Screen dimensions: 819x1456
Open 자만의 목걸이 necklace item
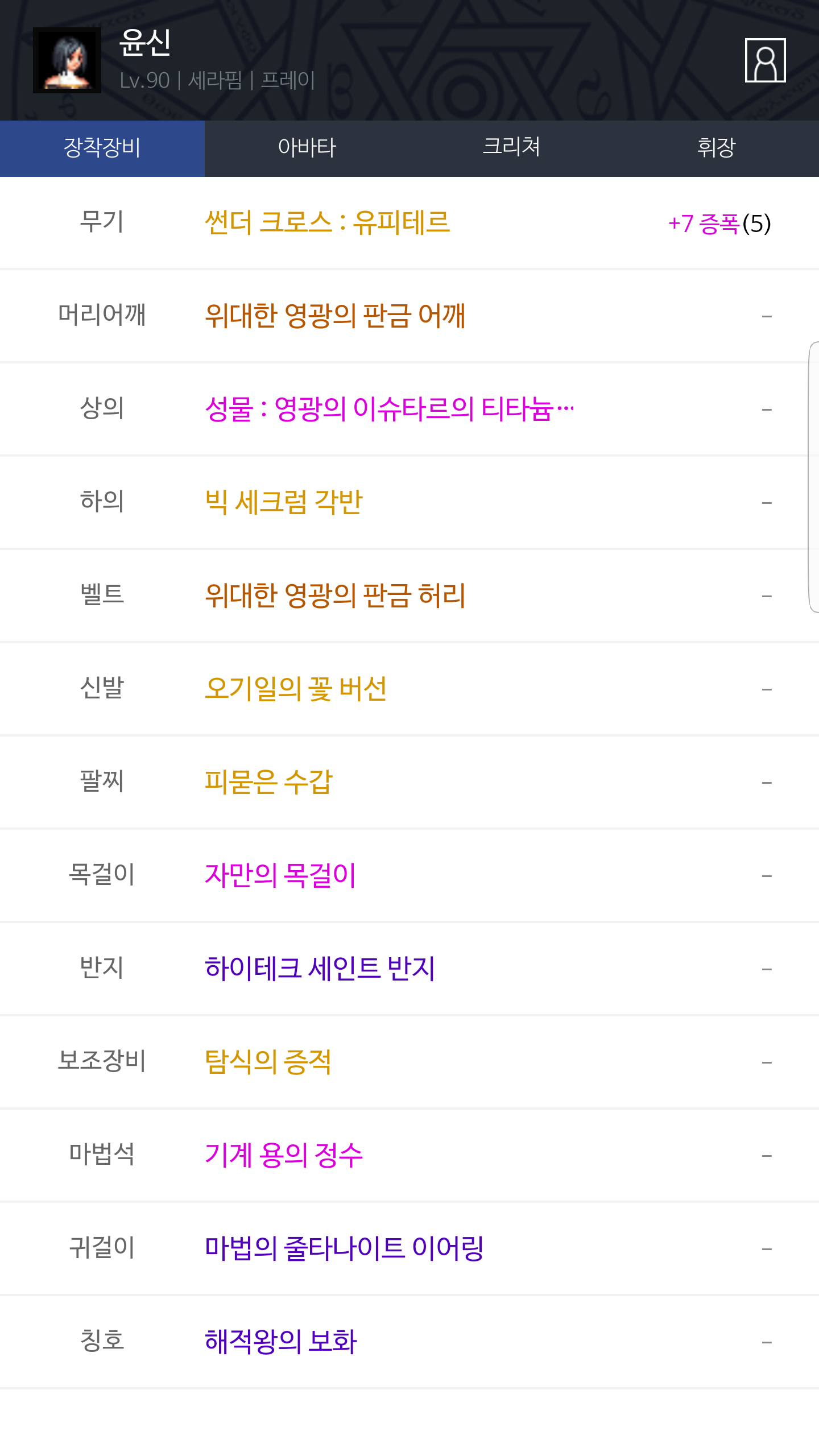pos(280,875)
